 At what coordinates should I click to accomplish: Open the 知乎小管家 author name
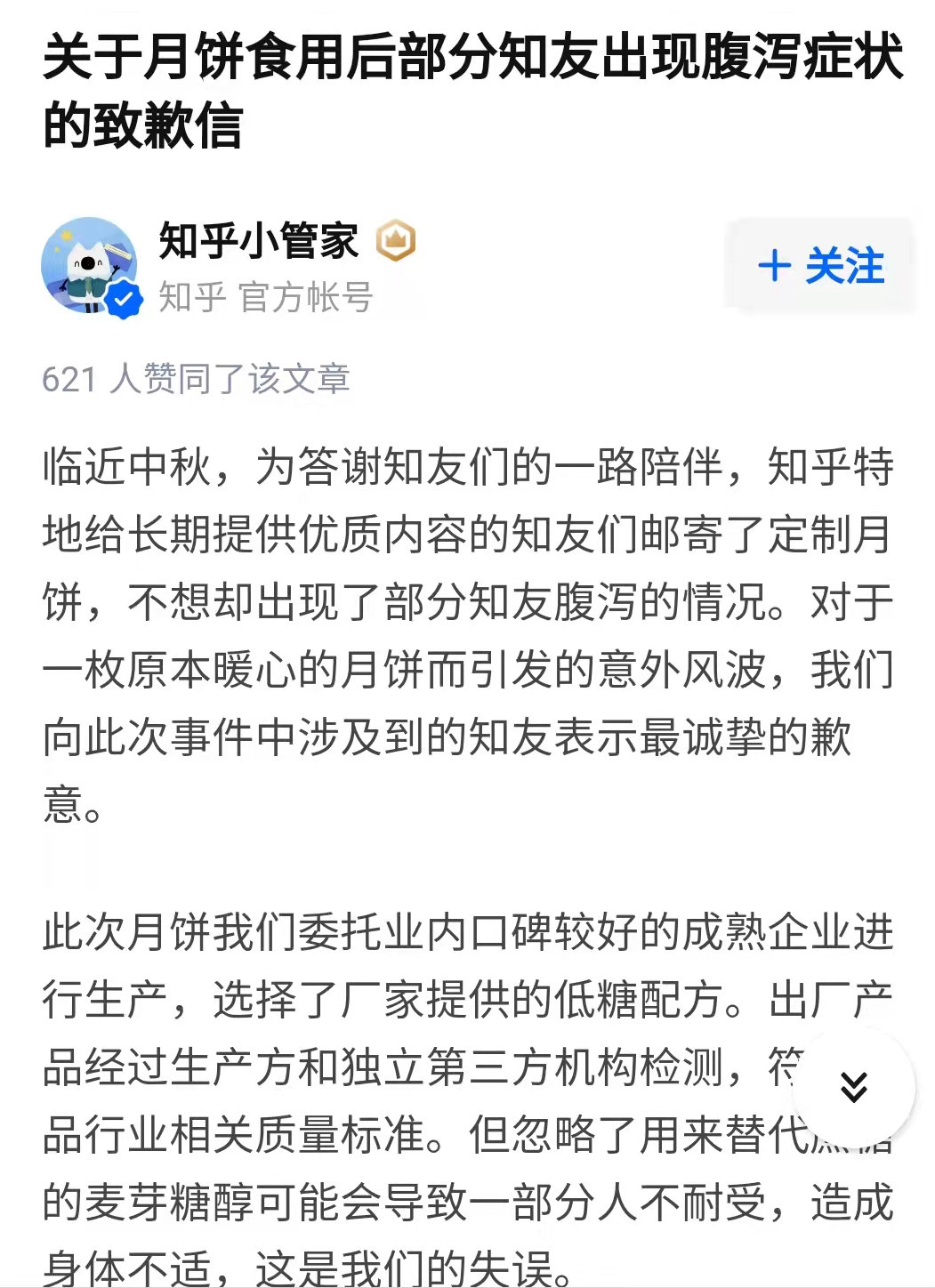click(258, 241)
